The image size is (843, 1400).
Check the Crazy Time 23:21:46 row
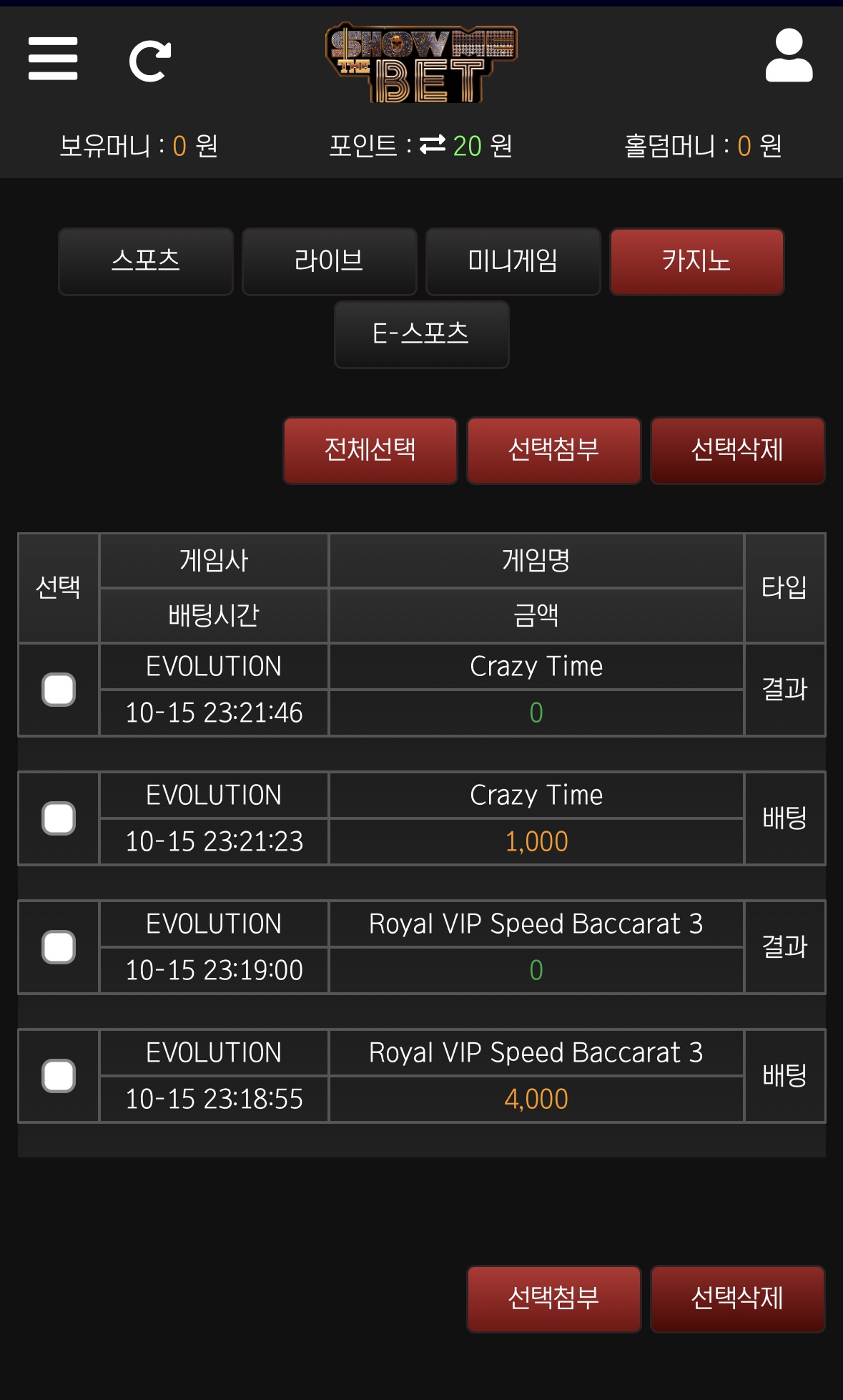pos(59,690)
